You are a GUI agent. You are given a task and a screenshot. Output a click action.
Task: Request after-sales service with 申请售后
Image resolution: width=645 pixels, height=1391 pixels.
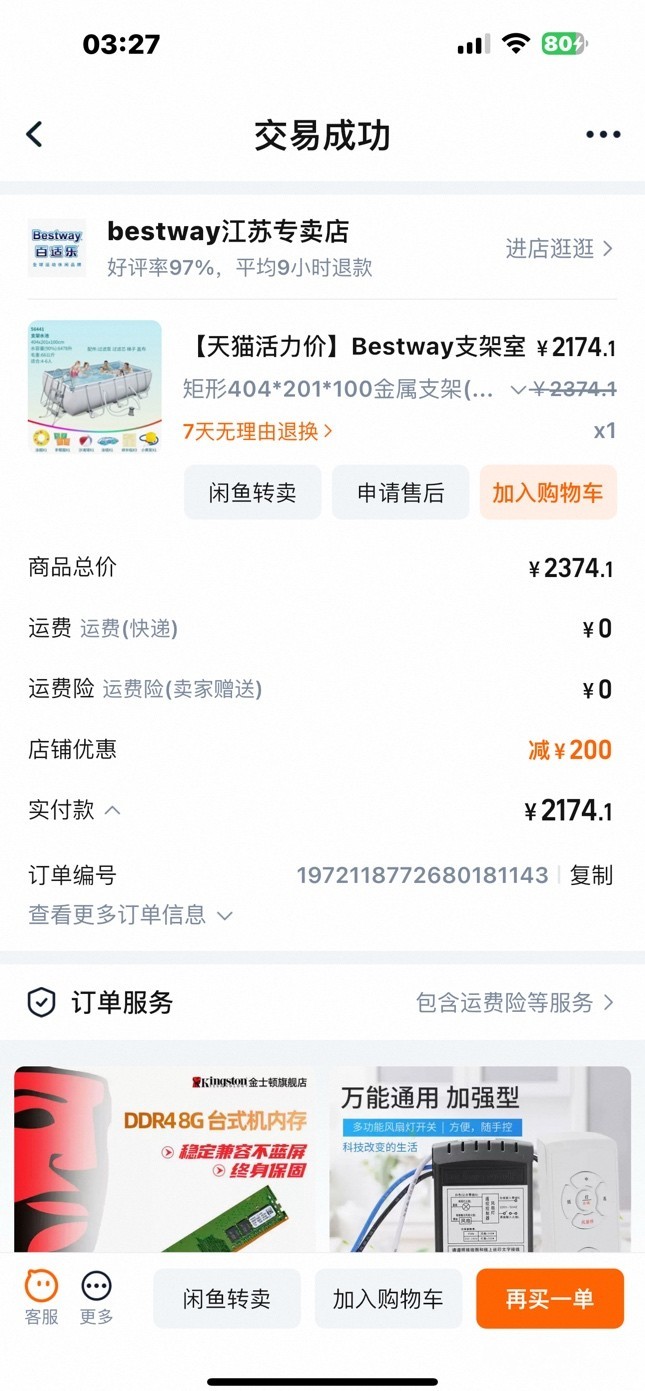(x=400, y=492)
